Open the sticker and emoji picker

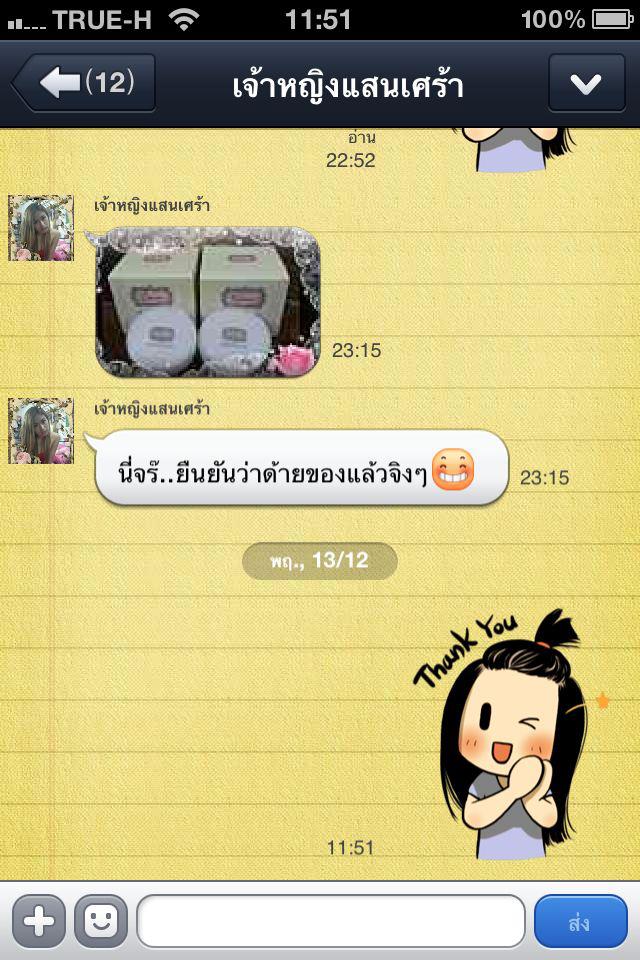101,920
